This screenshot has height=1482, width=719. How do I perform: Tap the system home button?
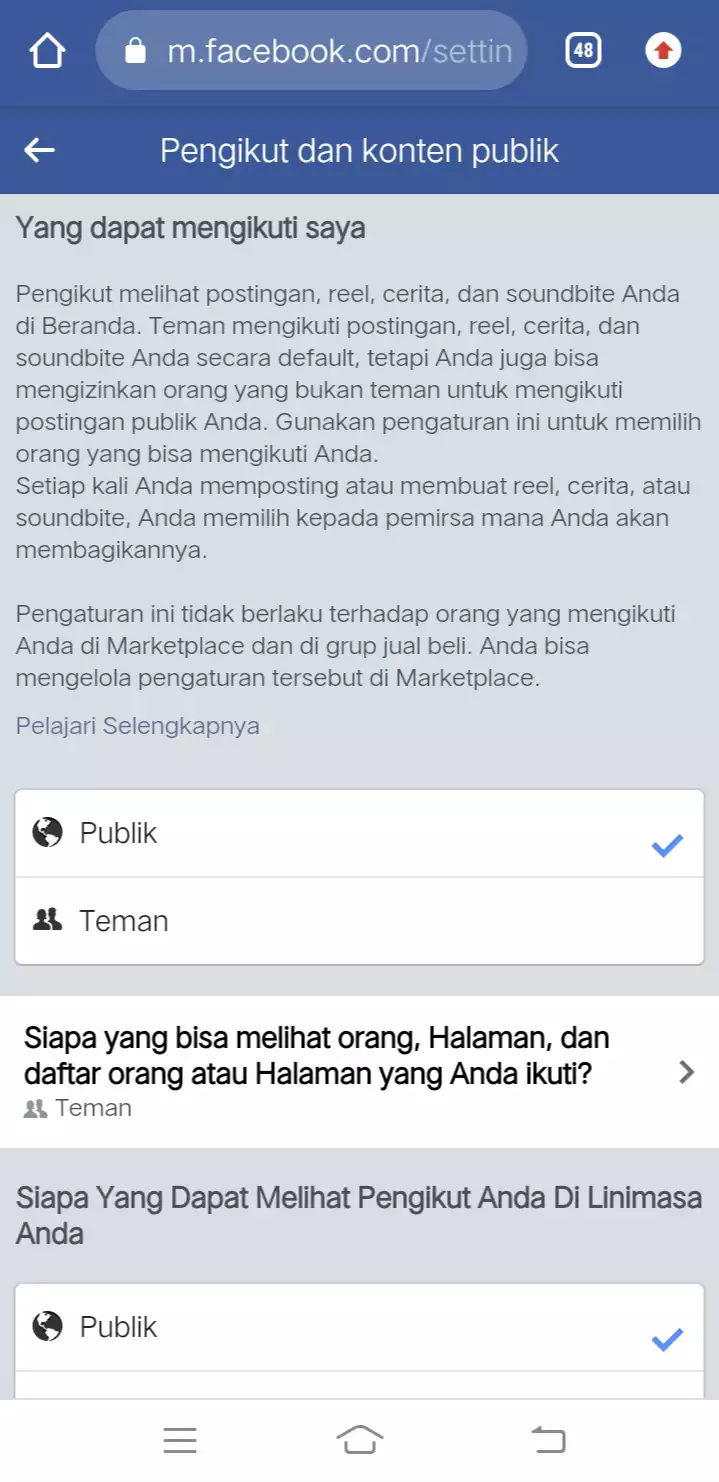click(360, 1440)
